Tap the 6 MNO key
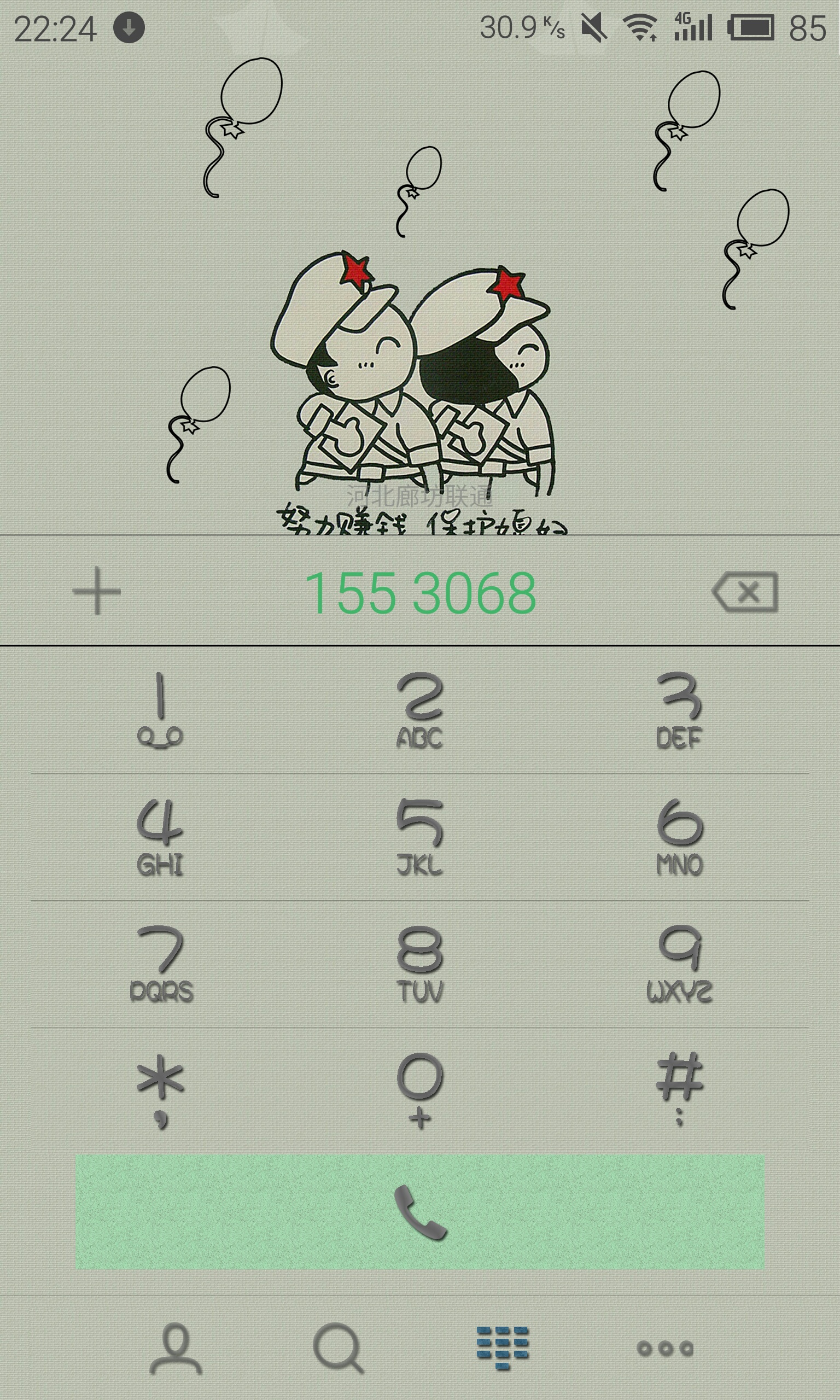The width and height of the screenshot is (840, 1400). click(679, 837)
